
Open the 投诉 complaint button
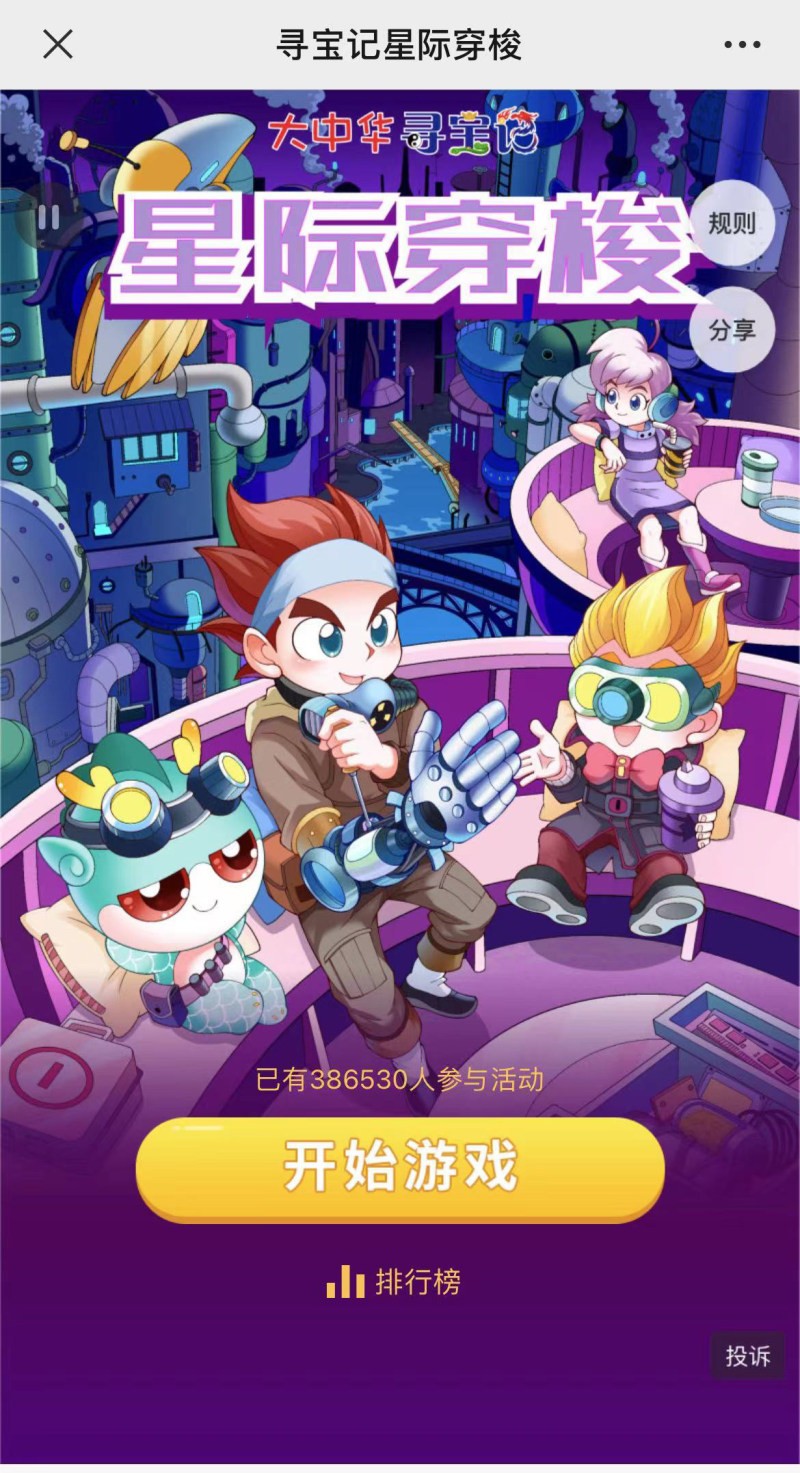[x=748, y=1355]
